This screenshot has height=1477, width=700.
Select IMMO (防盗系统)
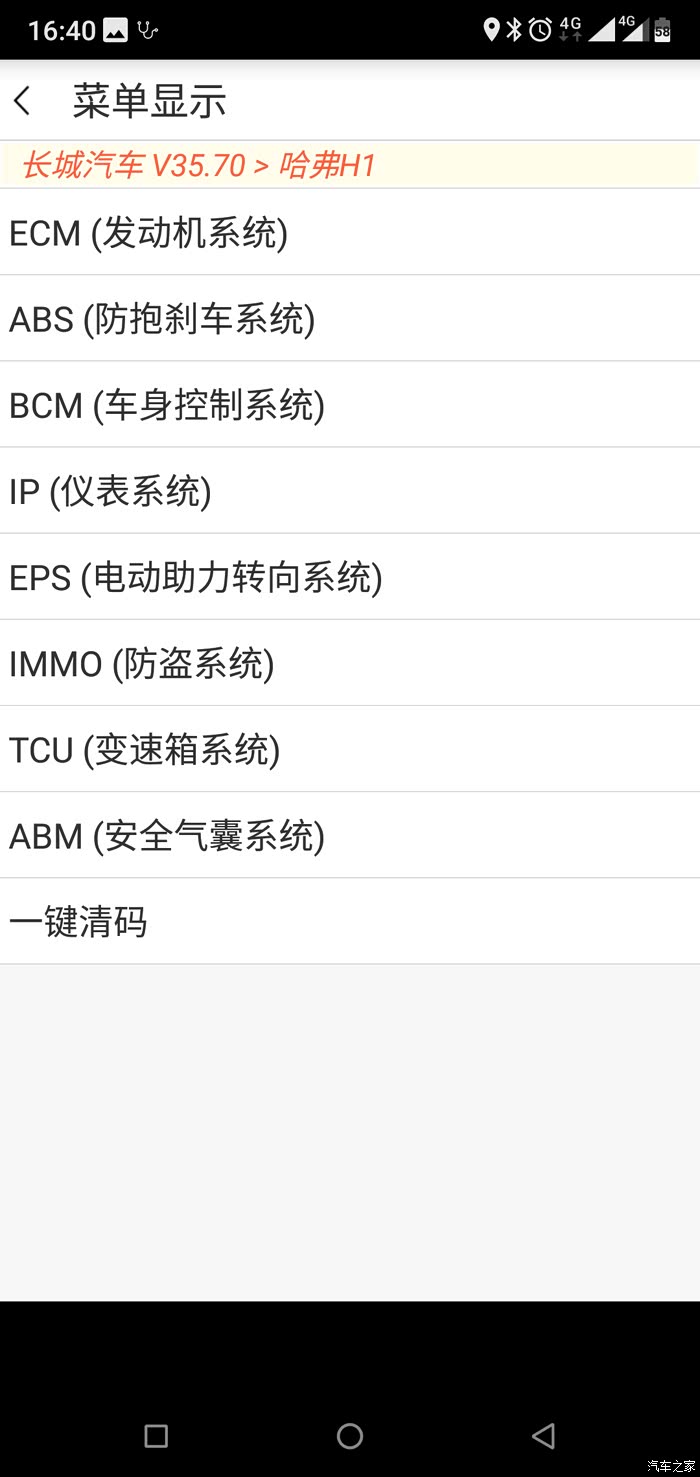tap(141, 663)
